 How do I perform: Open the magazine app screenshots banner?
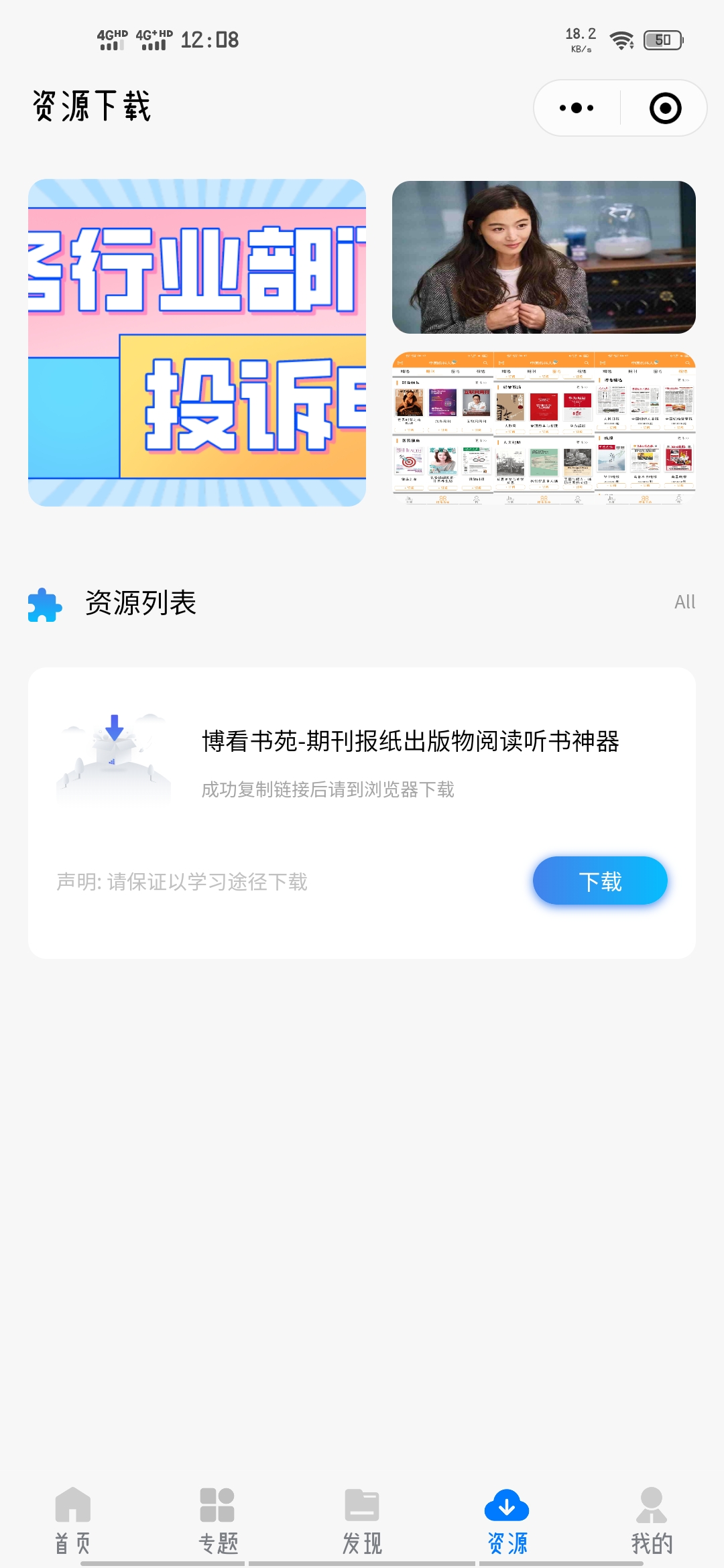(544, 428)
